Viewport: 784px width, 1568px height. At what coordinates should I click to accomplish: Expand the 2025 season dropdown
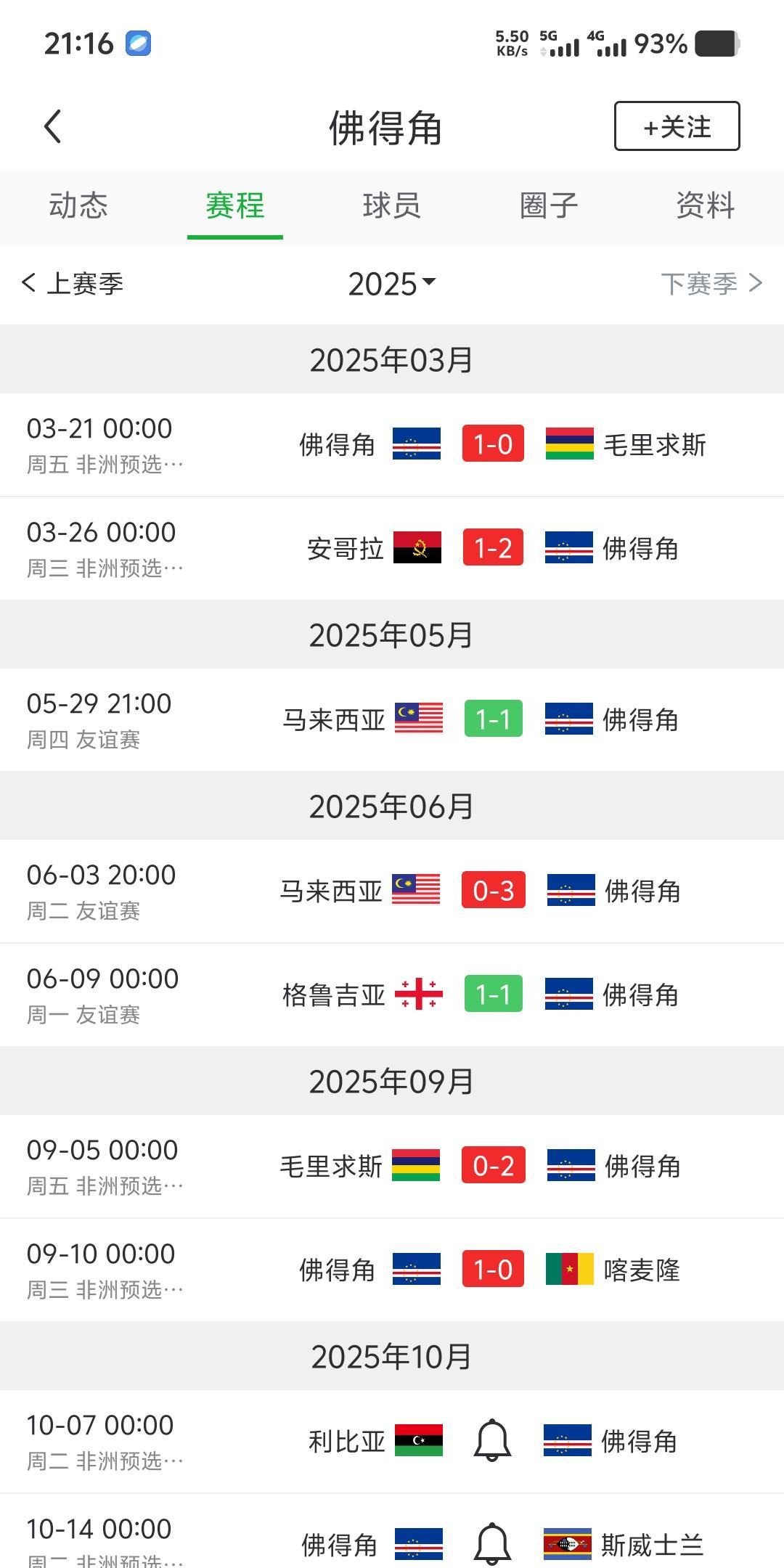point(392,284)
